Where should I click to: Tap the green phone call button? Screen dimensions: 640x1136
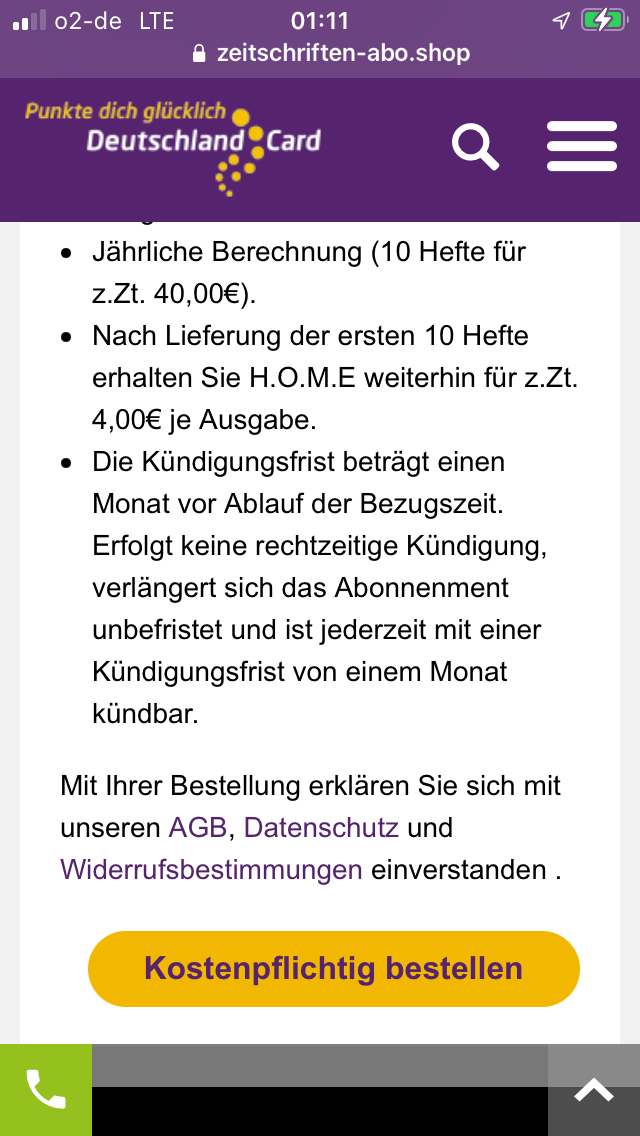[46, 1090]
